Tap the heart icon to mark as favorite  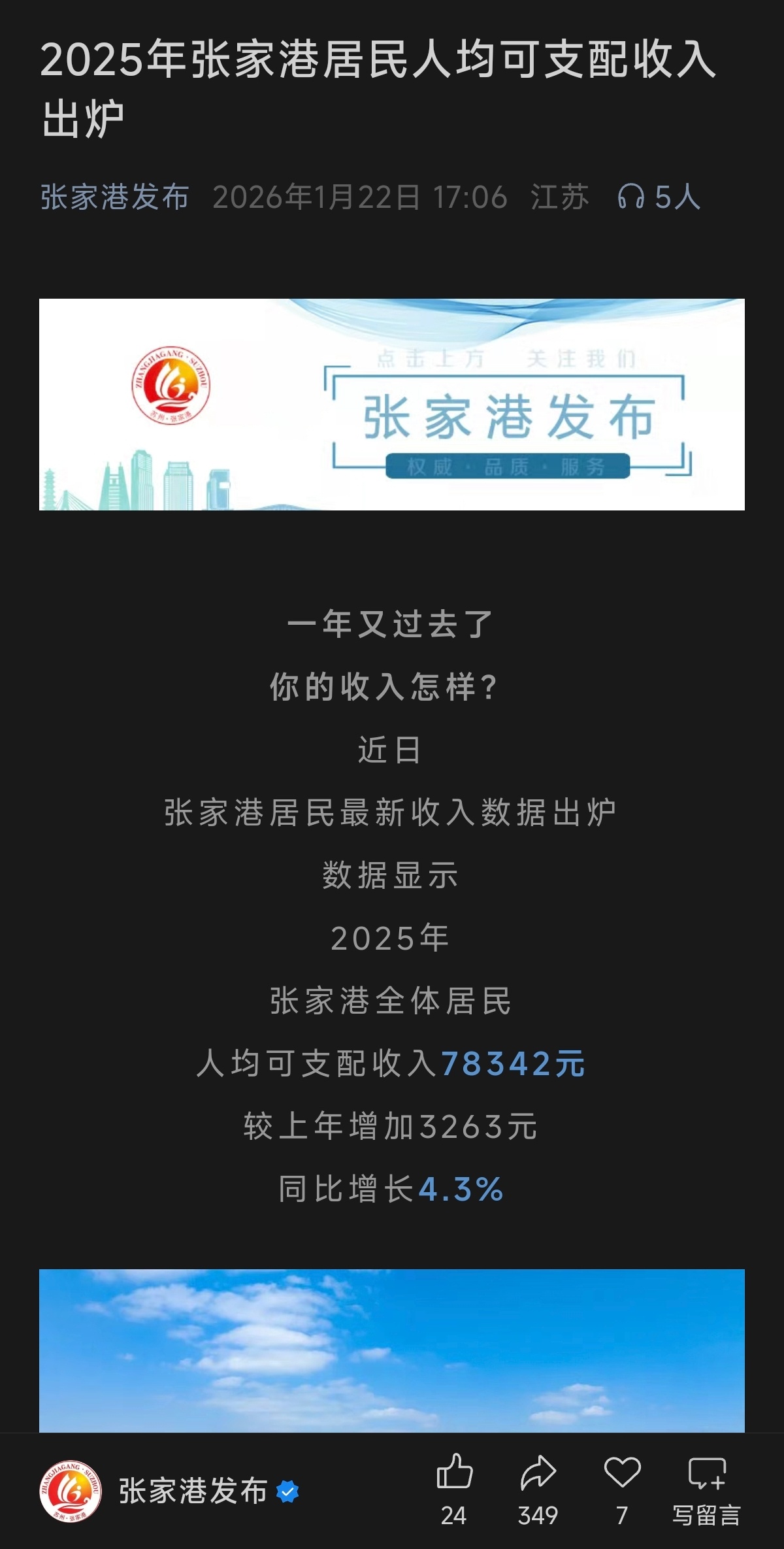click(x=622, y=1472)
